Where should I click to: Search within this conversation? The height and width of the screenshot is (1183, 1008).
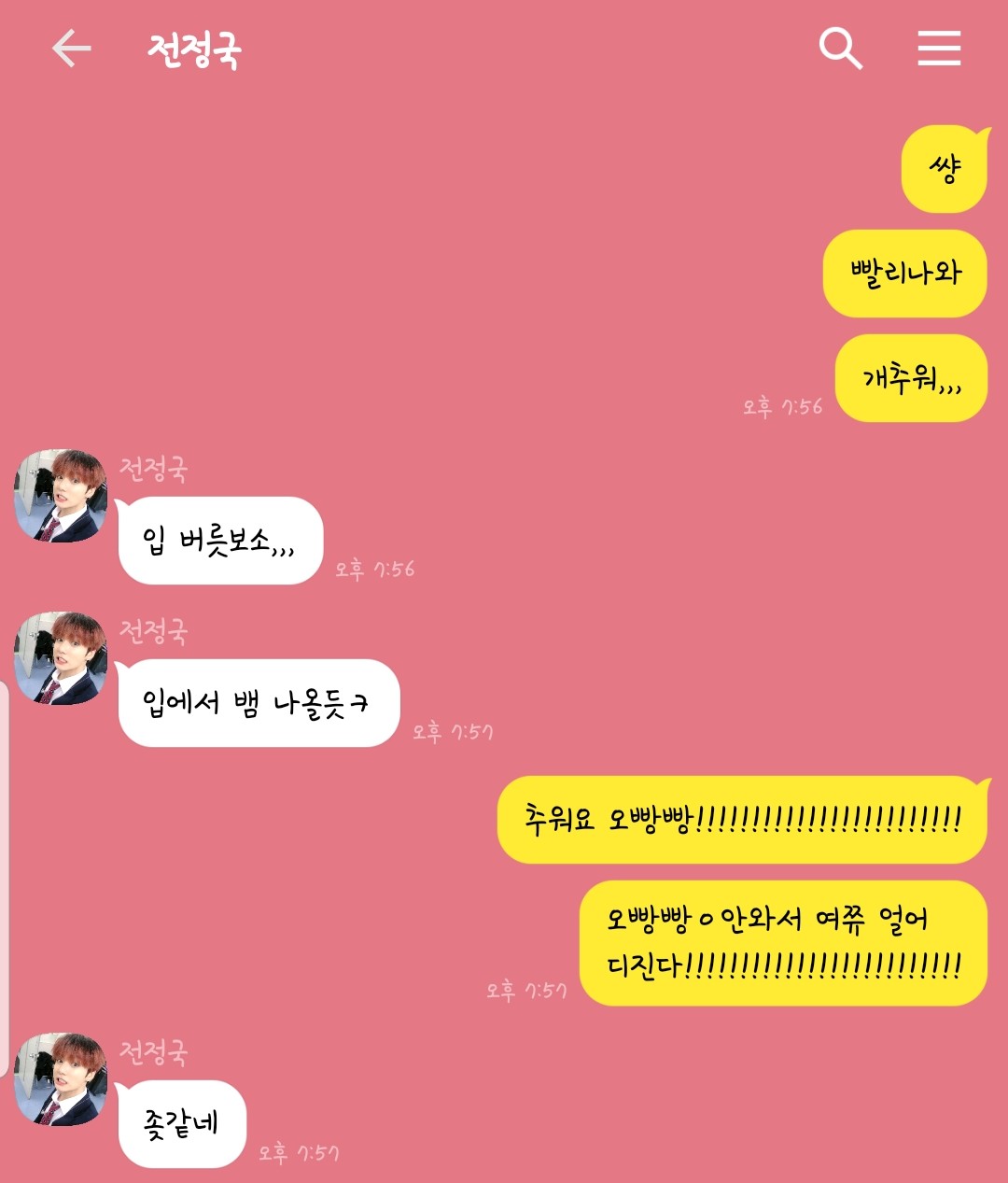840,48
